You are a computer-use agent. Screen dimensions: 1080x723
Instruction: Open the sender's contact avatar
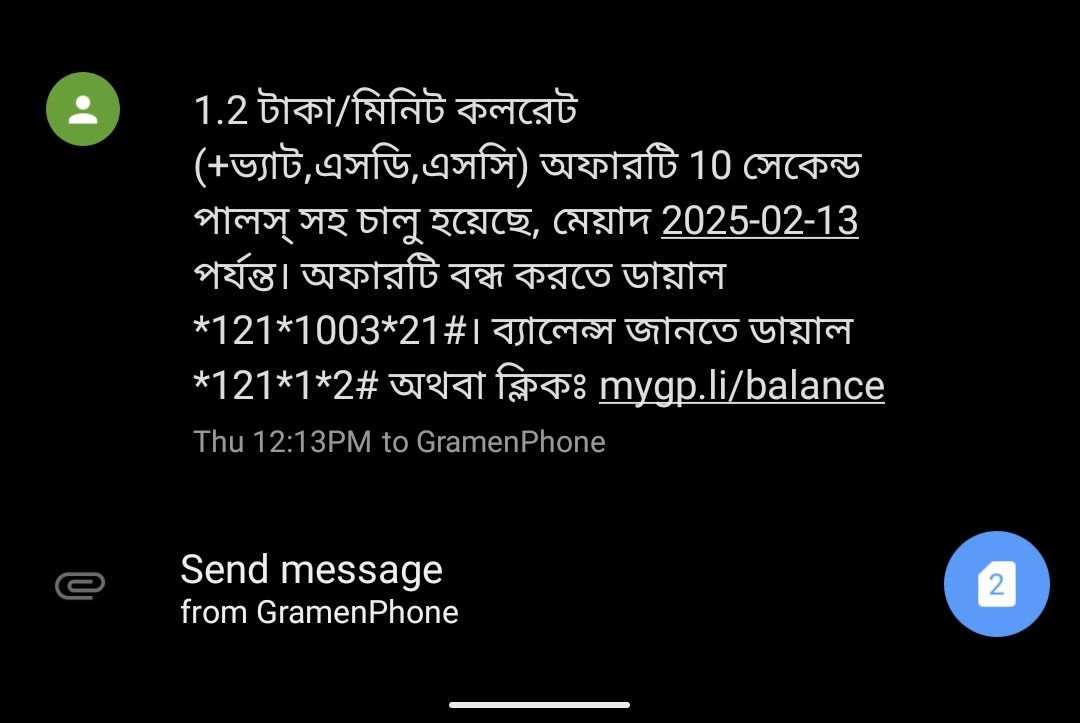click(x=83, y=109)
